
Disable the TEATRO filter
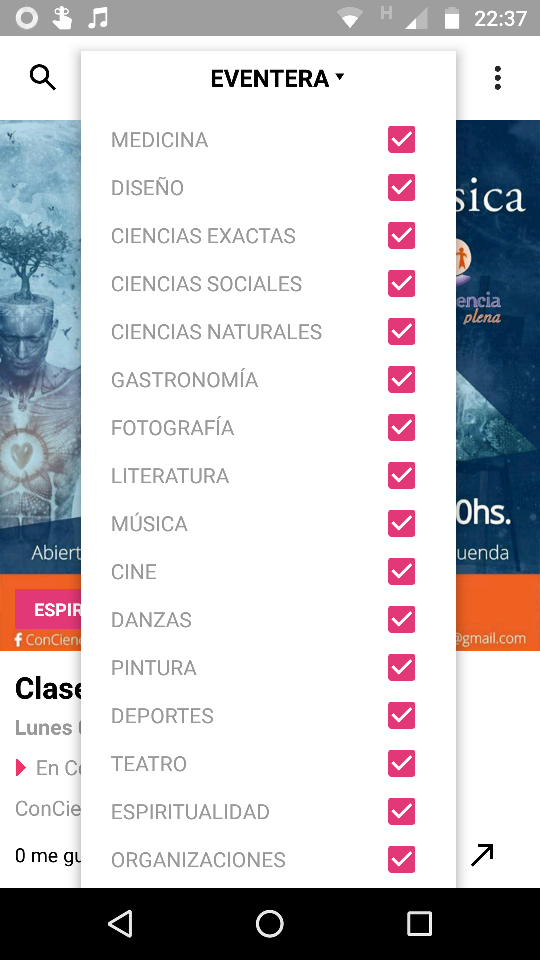pyautogui.click(x=402, y=763)
